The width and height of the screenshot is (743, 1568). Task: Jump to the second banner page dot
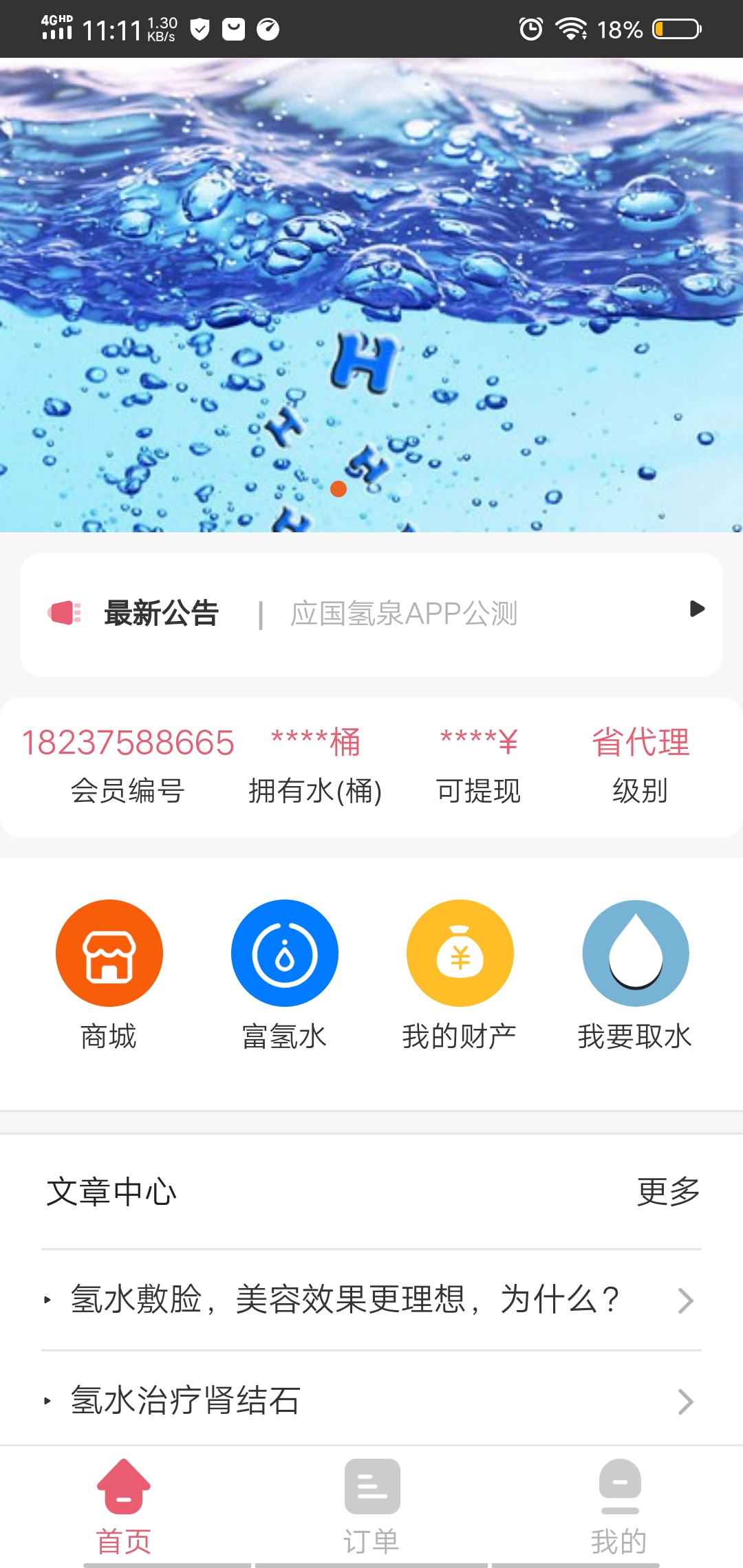point(405,489)
